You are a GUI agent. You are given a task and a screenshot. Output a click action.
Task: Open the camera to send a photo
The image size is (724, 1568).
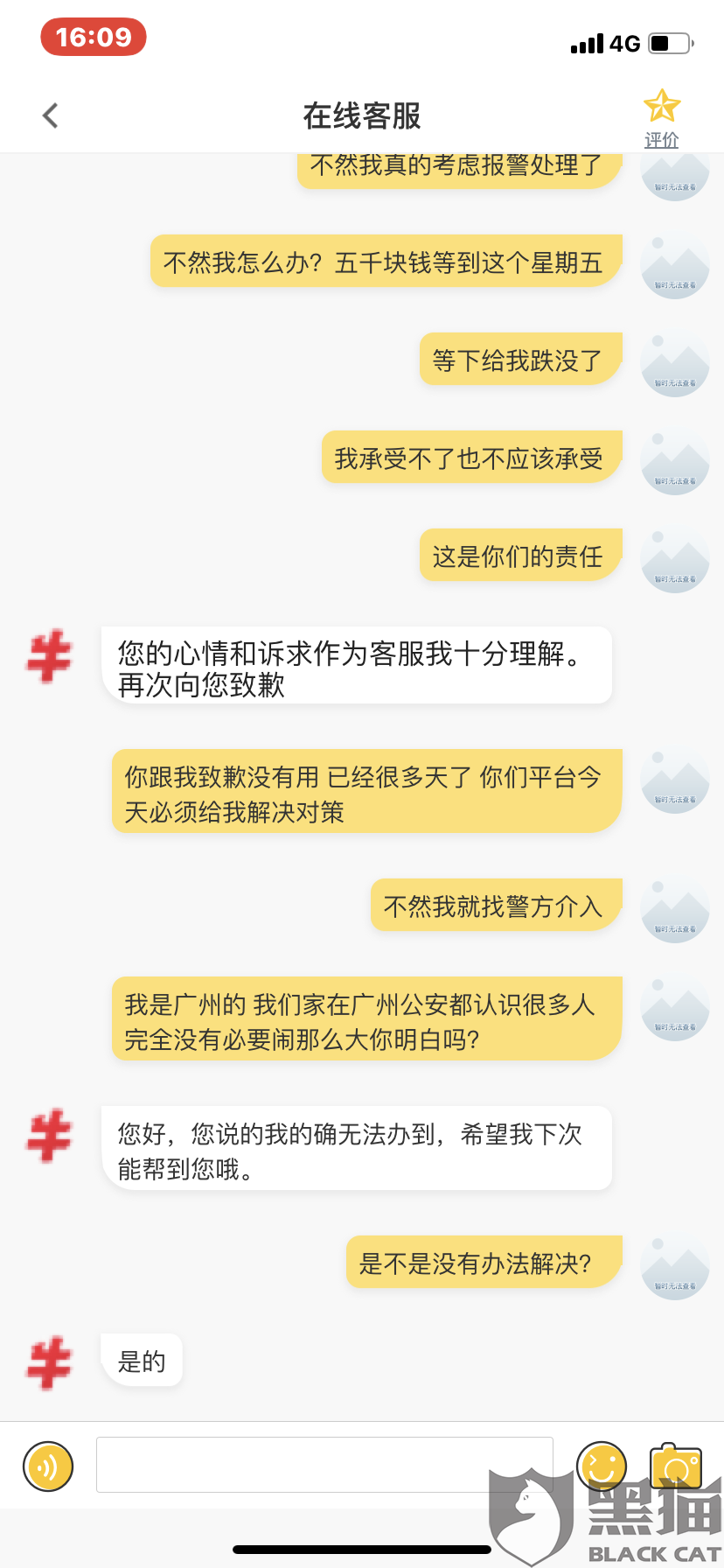point(676,1466)
